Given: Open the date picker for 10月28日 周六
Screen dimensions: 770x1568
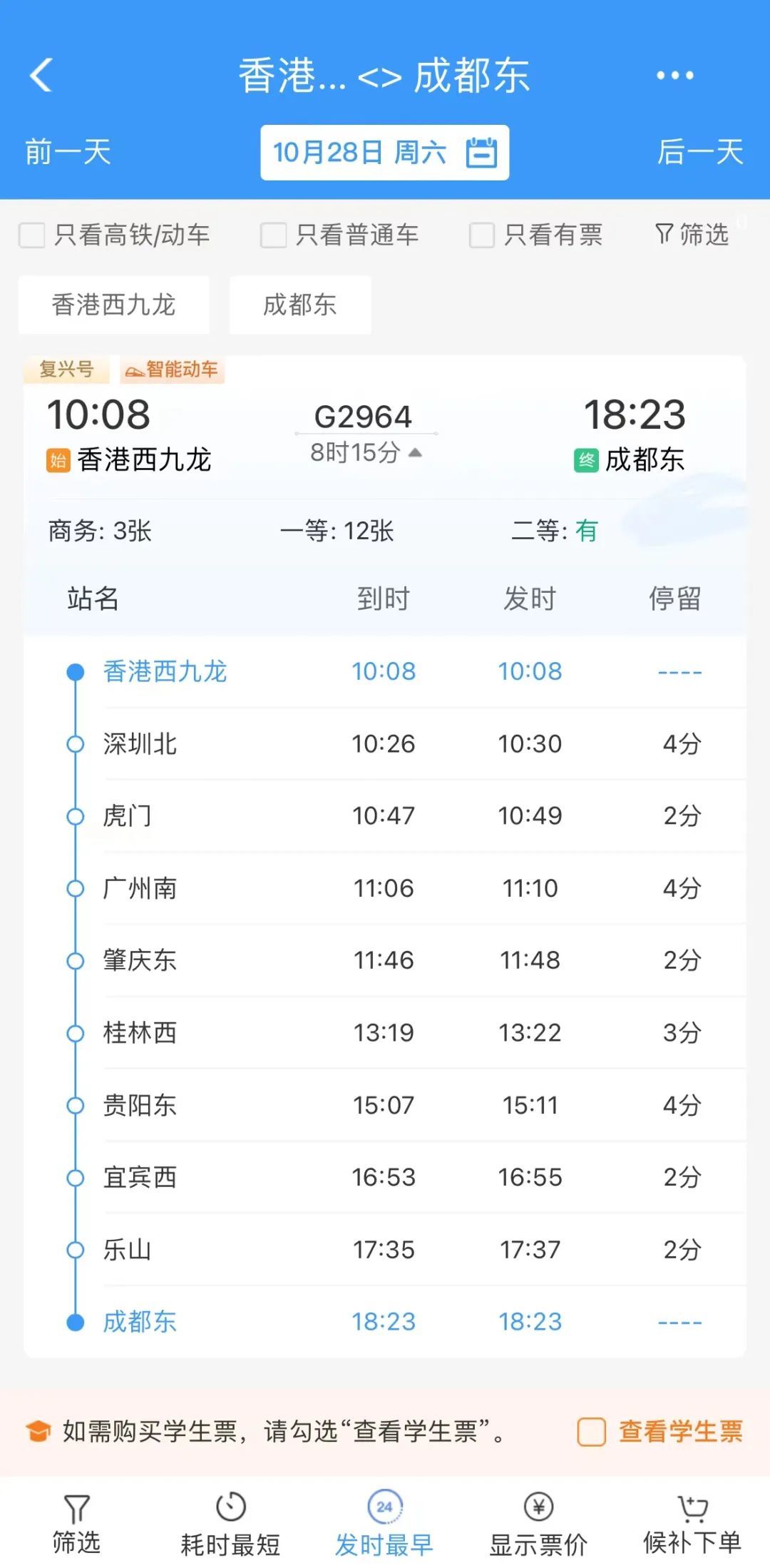Looking at the screenshot, I should pyautogui.click(x=384, y=153).
